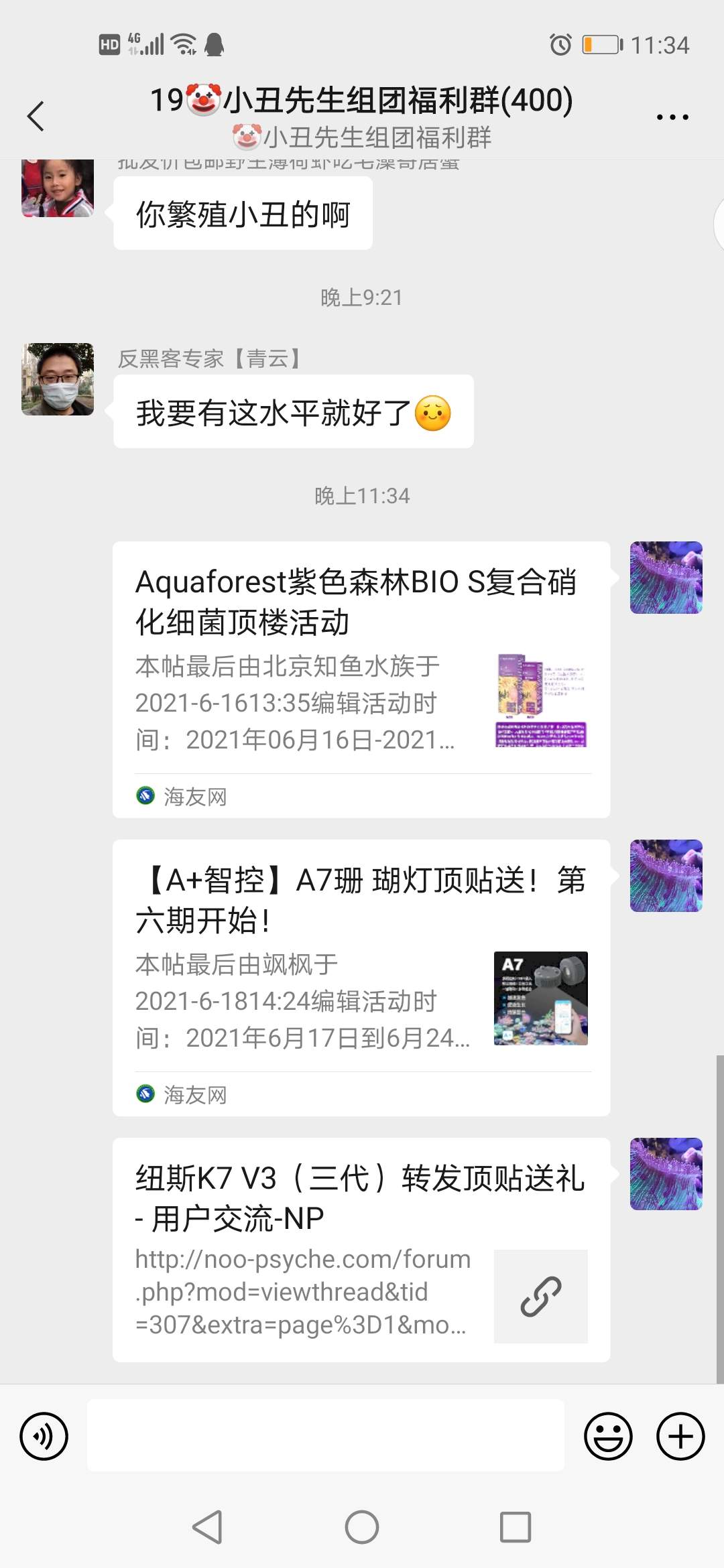Open the group chat overflow menu

pos(672,117)
